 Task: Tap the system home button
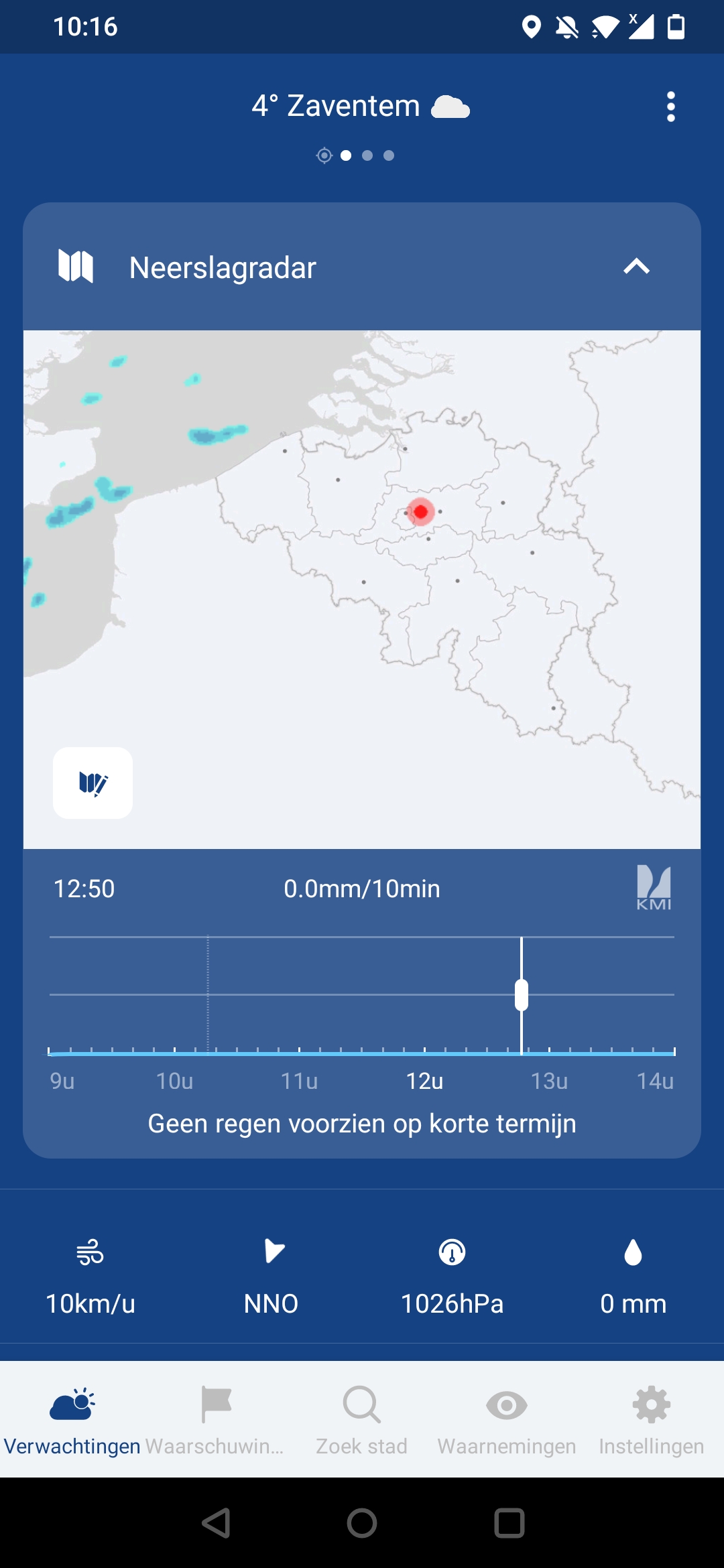tap(362, 1523)
